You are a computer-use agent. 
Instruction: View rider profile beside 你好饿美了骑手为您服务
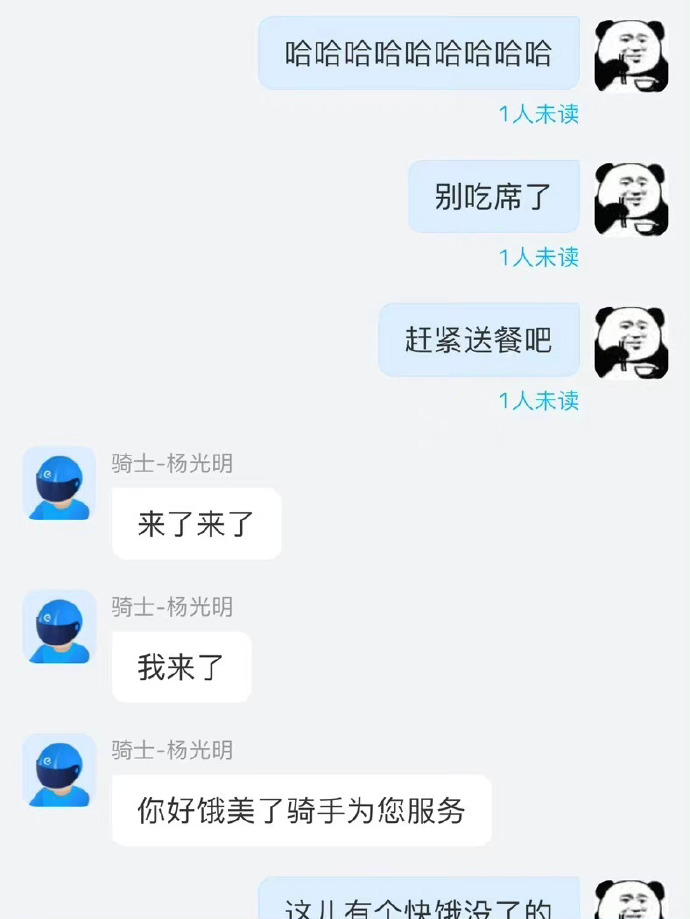point(59,770)
